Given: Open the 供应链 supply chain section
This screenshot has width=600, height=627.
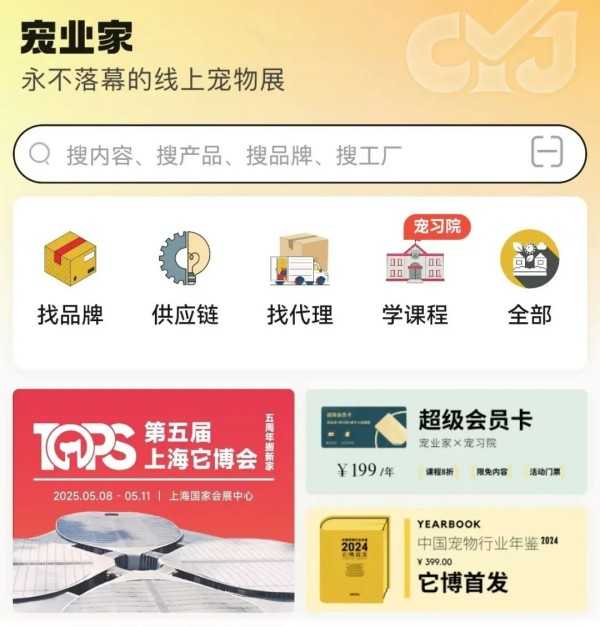Looking at the screenshot, I should (185, 278).
